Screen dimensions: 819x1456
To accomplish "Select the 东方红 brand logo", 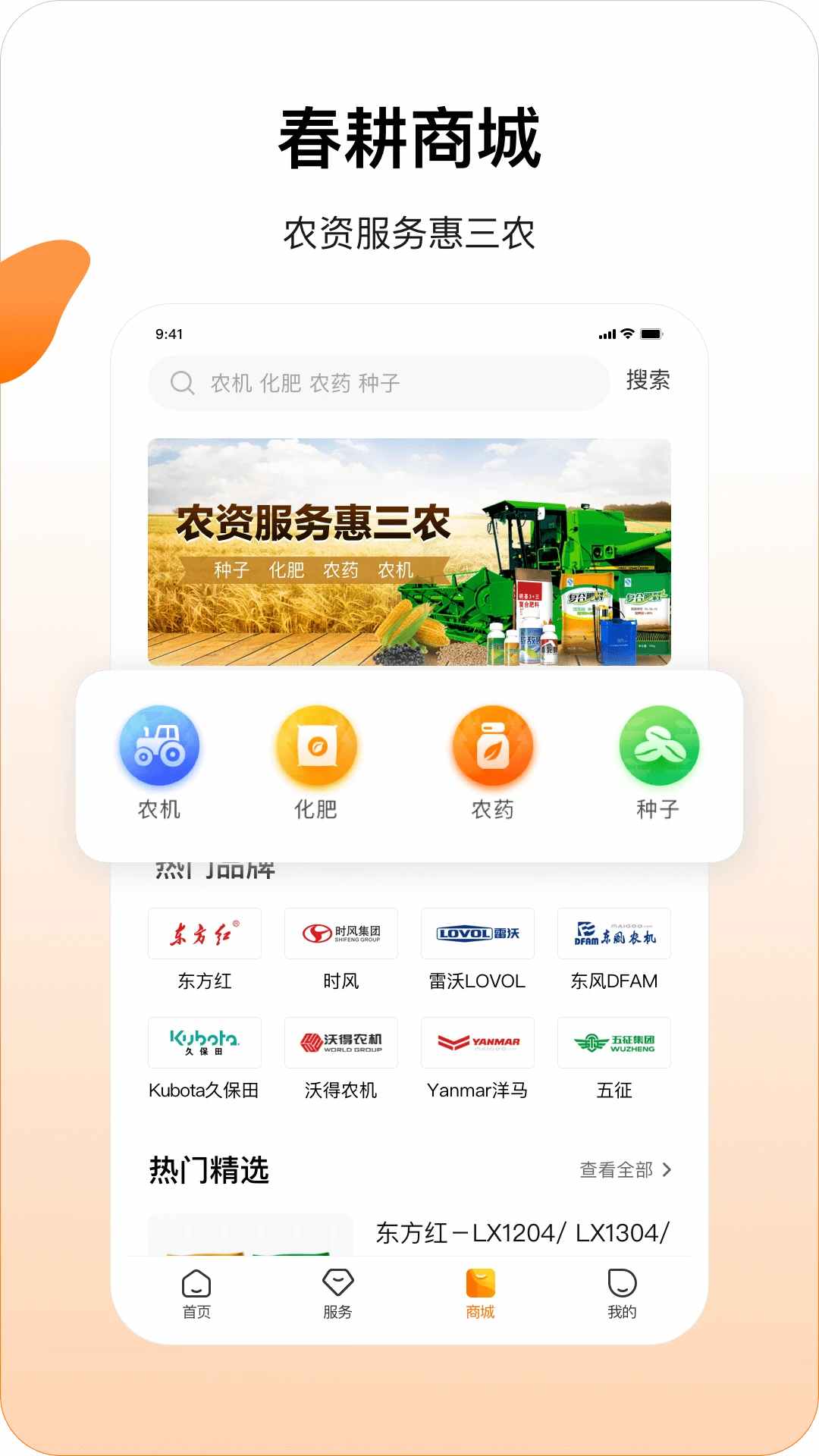I will coord(204,934).
